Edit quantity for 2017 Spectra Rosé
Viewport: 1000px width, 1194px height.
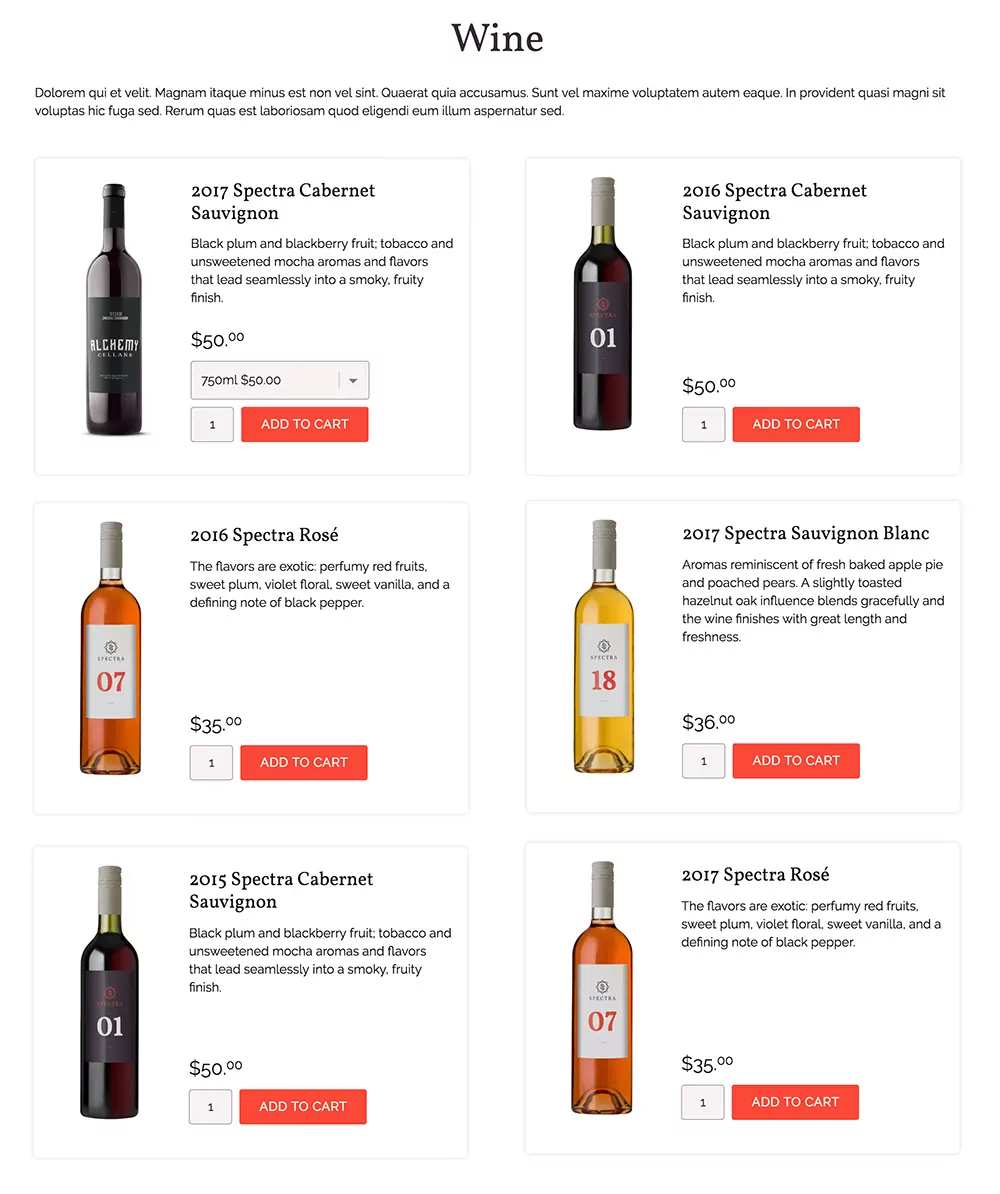(x=702, y=1102)
